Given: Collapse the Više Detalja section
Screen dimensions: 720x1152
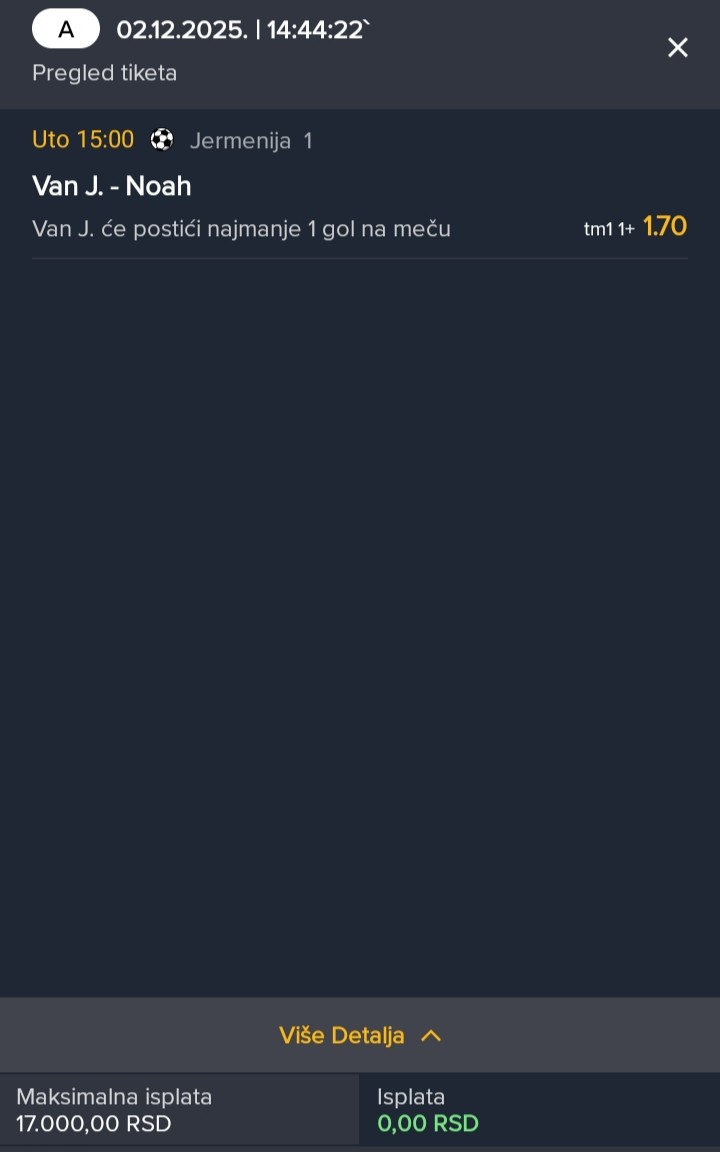Looking at the screenshot, I should pos(360,1035).
